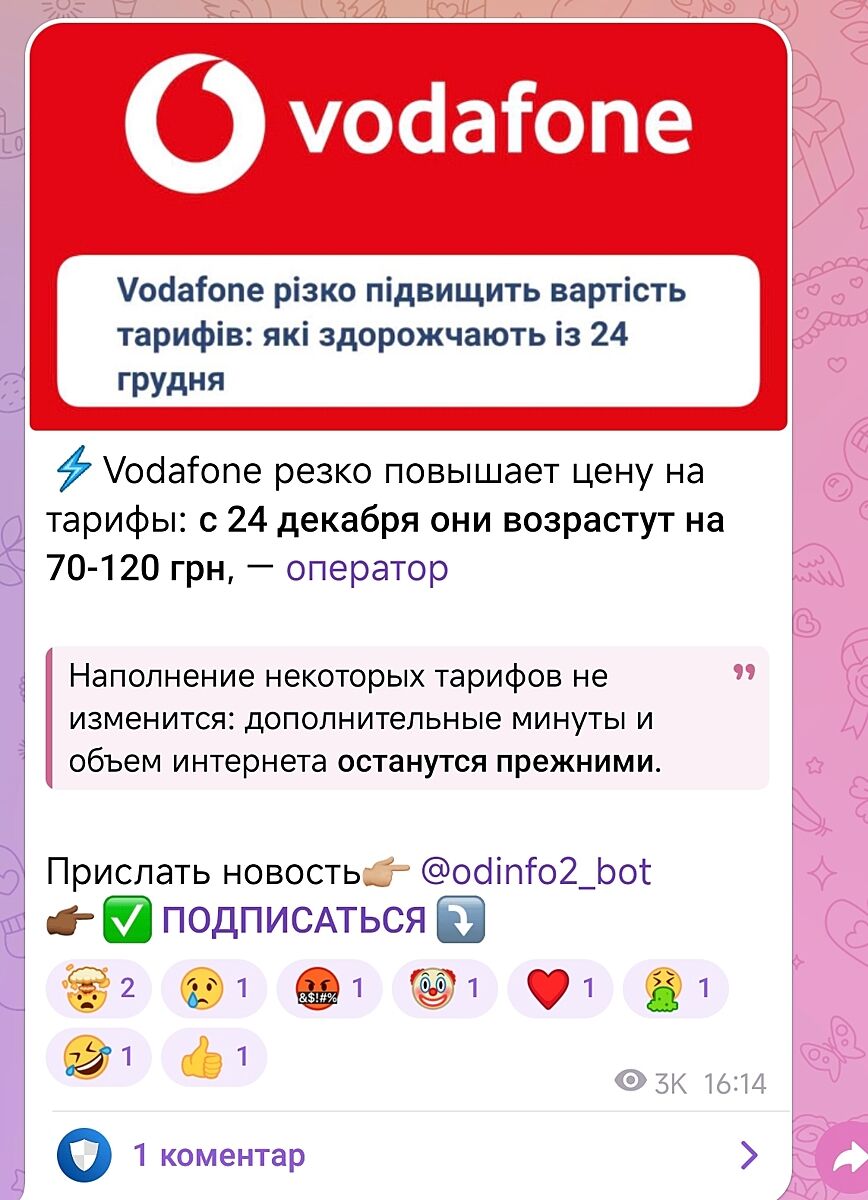Add the cursing face reaction
This screenshot has height=1200, width=868.
(x=328, y=989)
